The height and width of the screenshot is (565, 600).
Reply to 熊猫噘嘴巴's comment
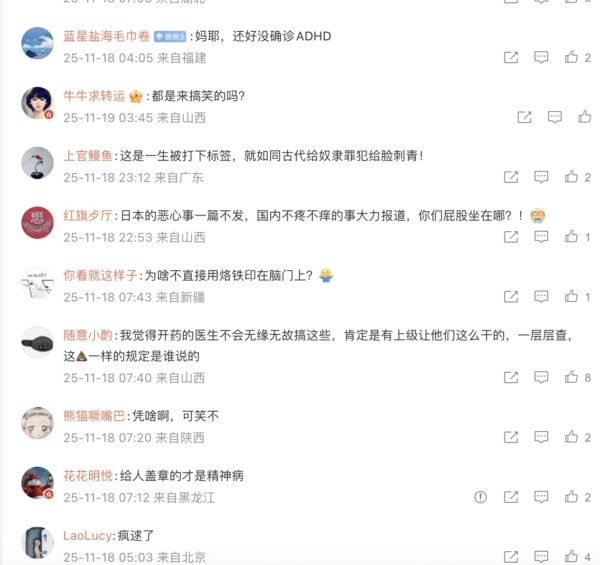(x=541, y=437)
